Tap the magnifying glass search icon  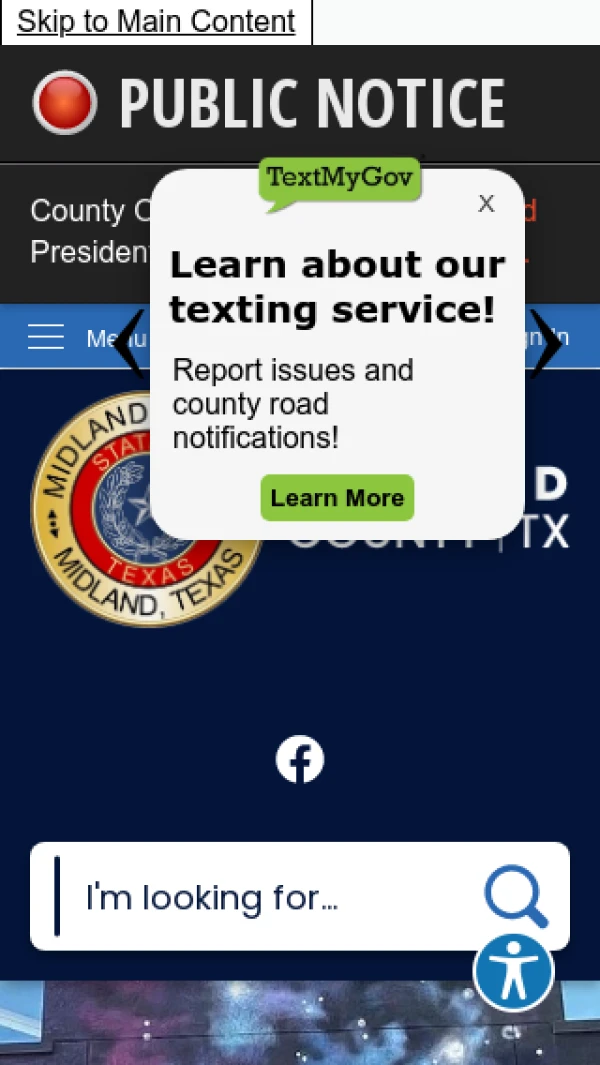click(516, 895)
